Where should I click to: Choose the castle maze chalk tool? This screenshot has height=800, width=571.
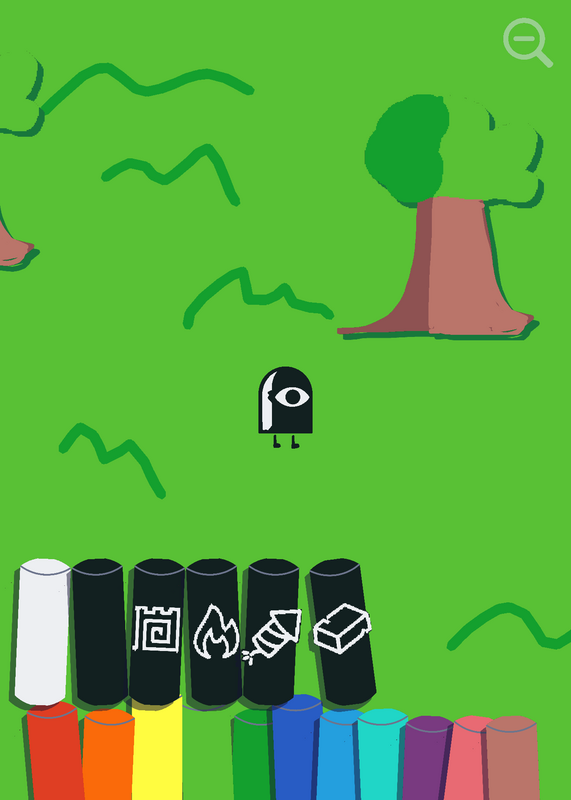point(157,632)
